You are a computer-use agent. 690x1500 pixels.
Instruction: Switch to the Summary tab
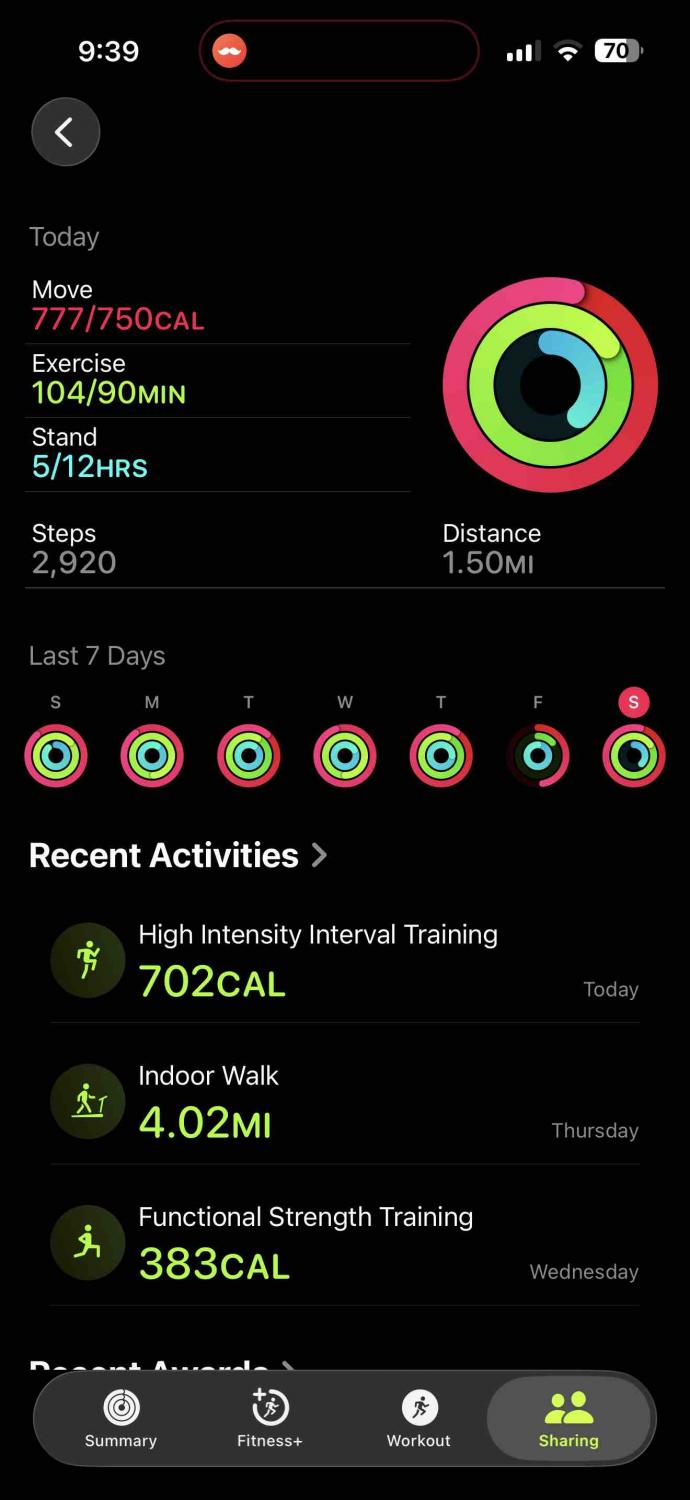pyautogui.click(x=121, y=1419)
